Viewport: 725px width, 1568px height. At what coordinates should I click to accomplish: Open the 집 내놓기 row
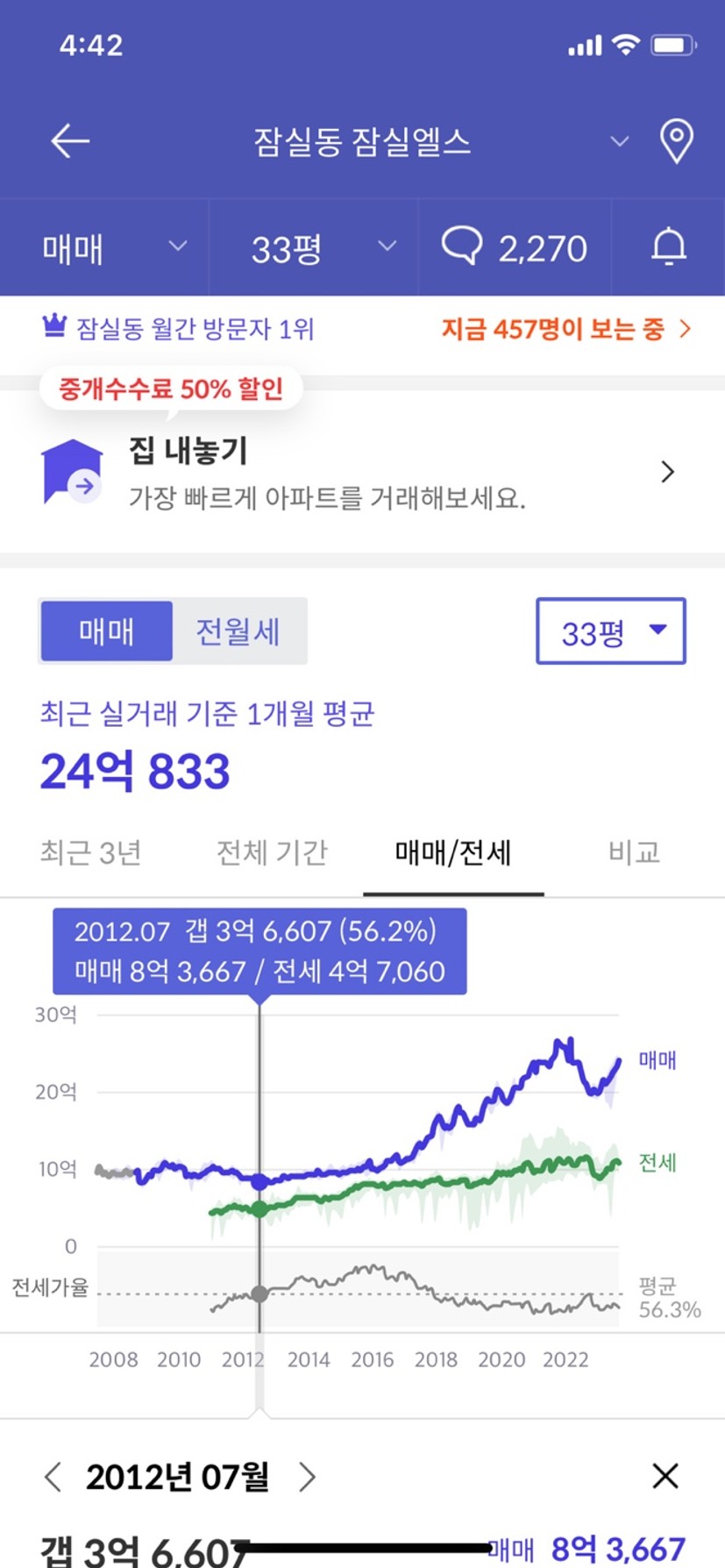pyautogui.click(x=362, y=474)
